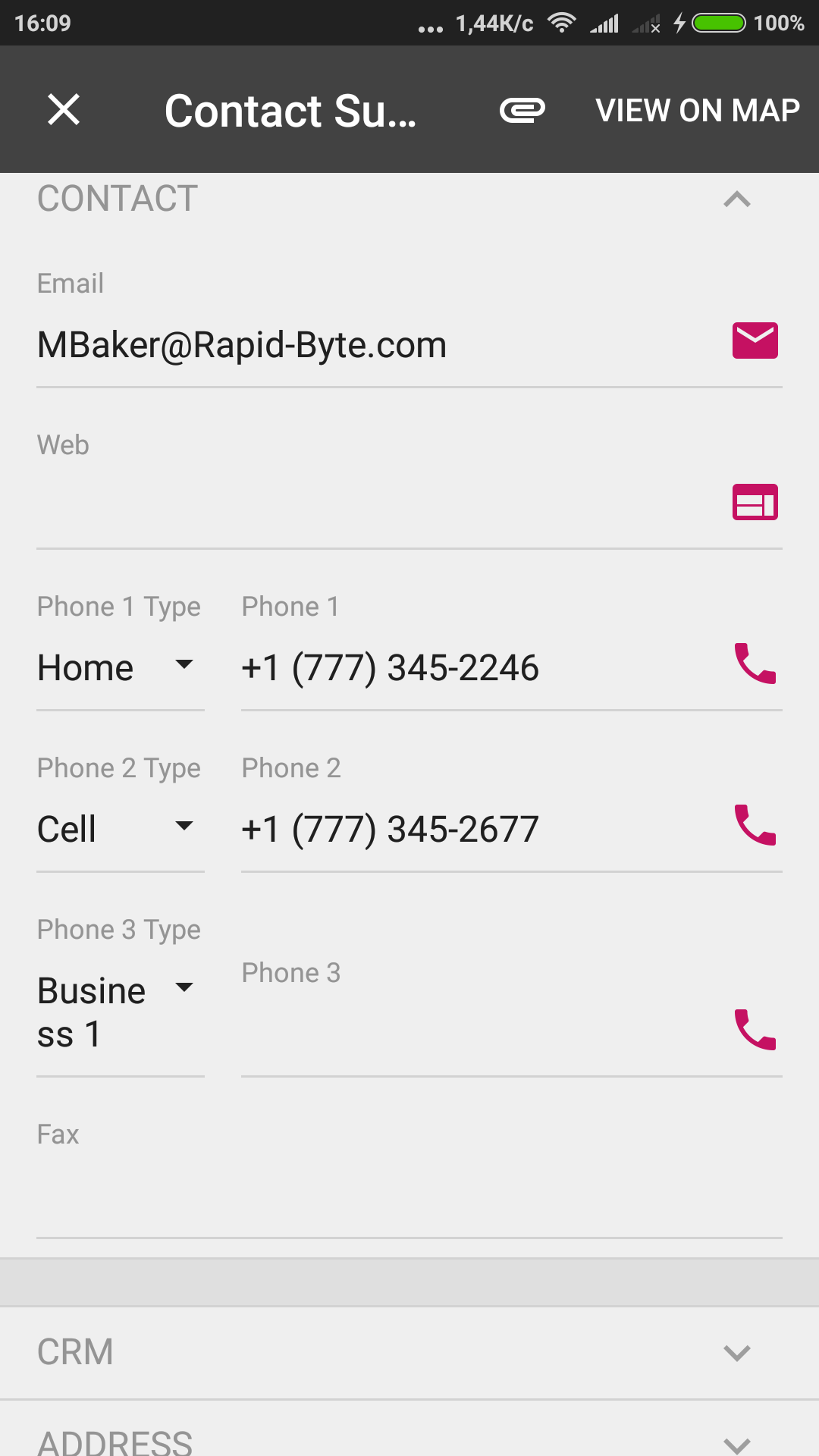Open attachments via the paperclip icon
Image resolution: width=819 pixels, height=1456 pixels.
coord(522,110)
